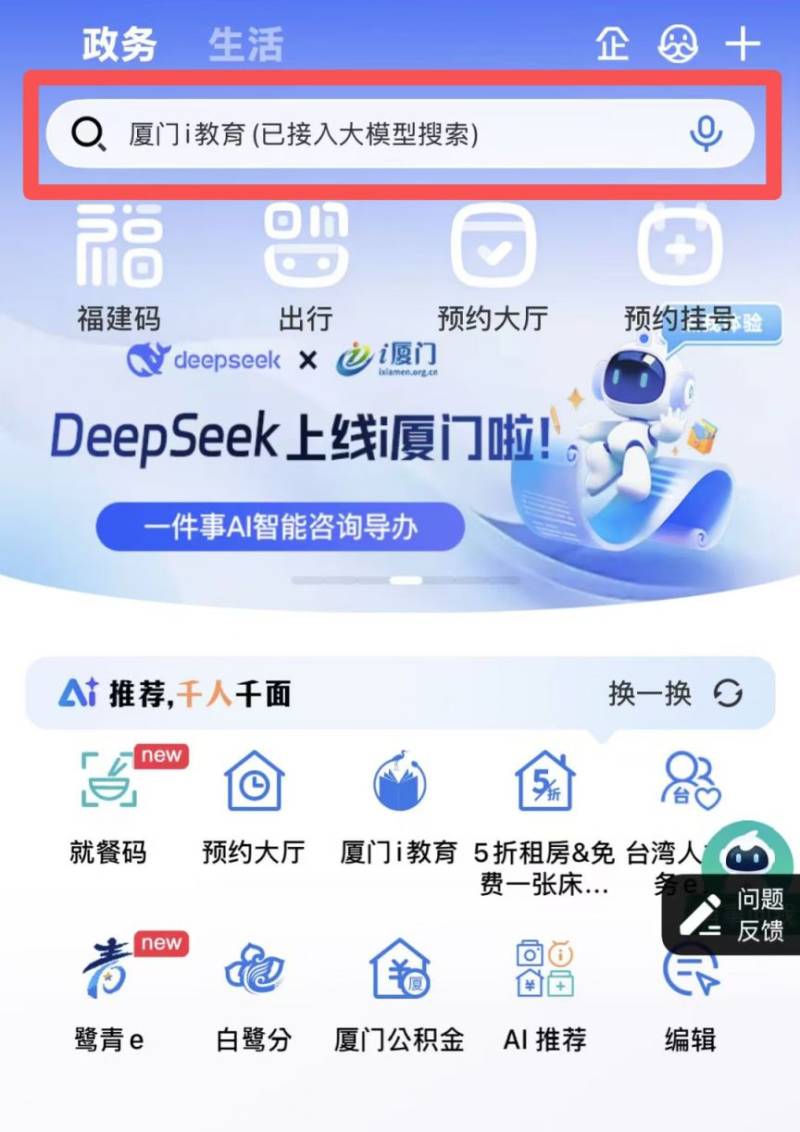Open AI 推荐 service

tap(544, 990)
